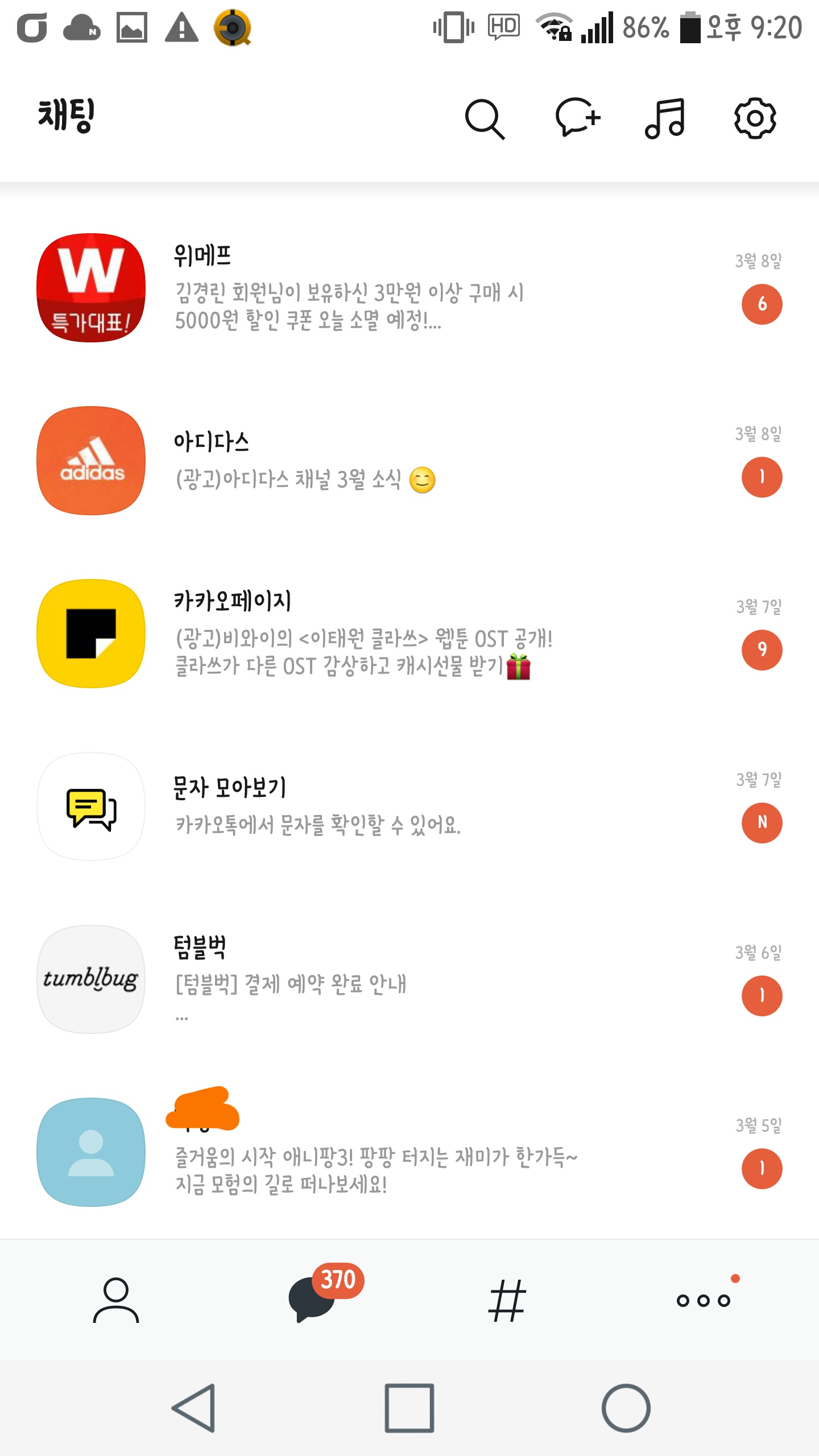Screen dimensions: 819x1456
Task: Start a new chat
Action: [577, 117]
